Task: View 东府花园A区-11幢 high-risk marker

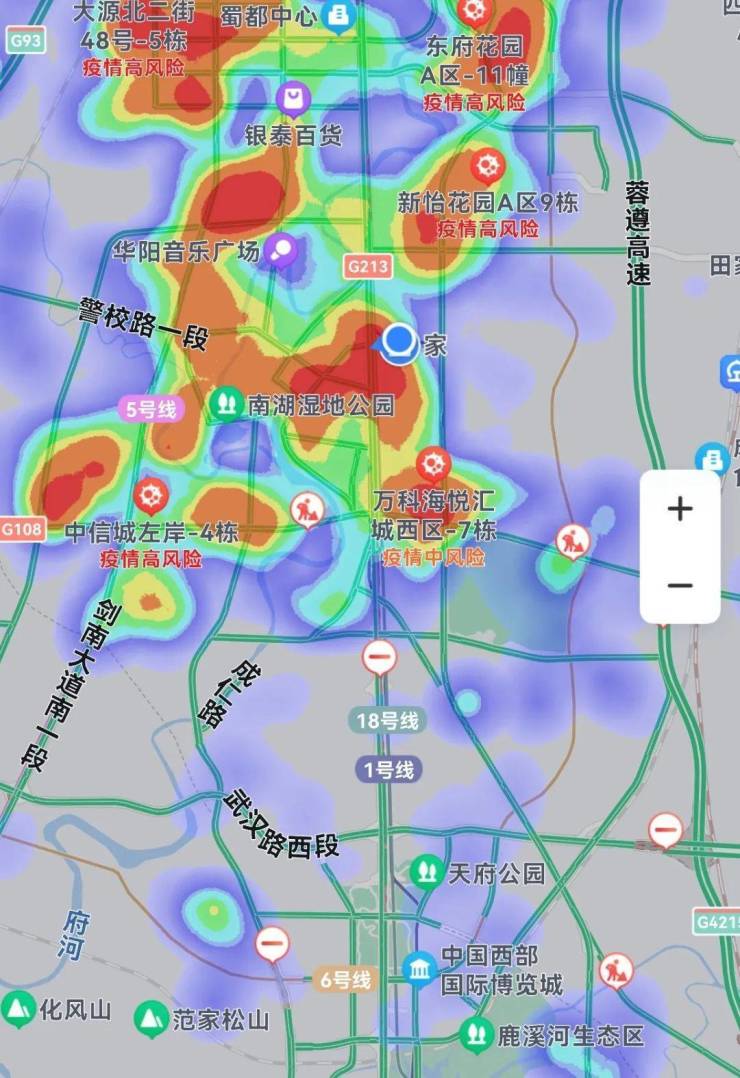Action: coord(474,12)
